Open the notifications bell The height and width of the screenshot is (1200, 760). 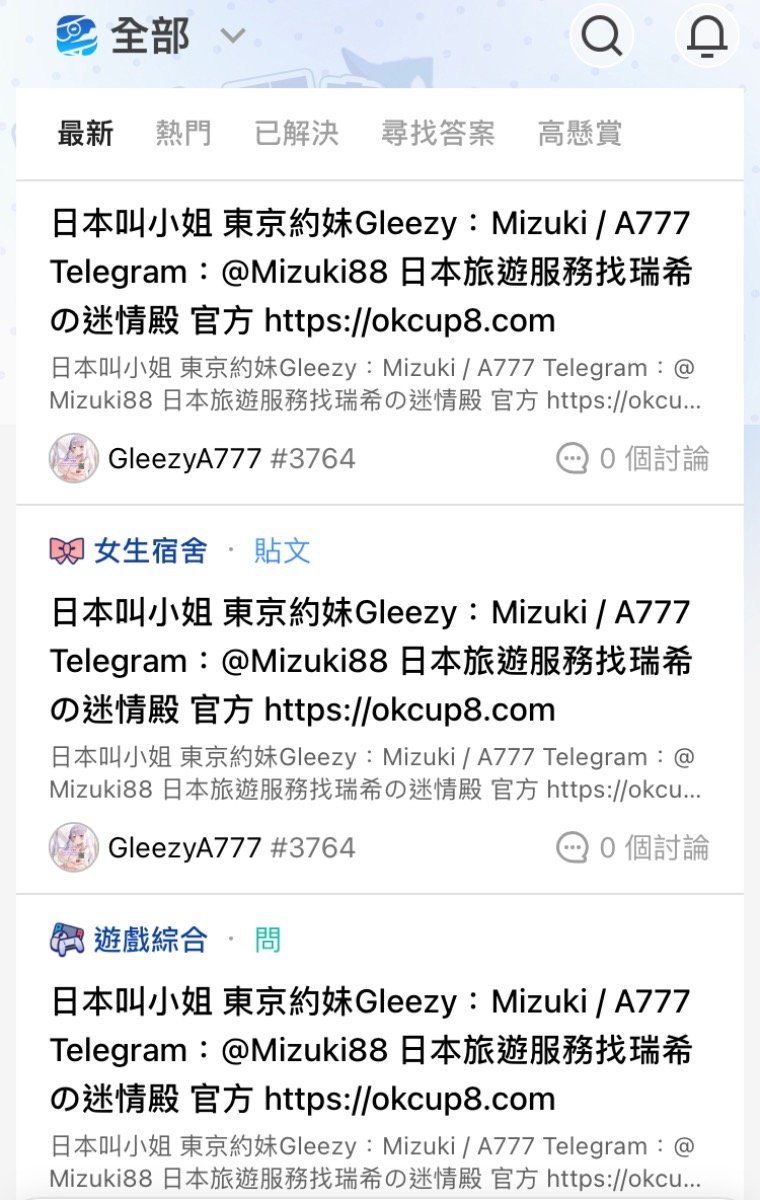707,37
